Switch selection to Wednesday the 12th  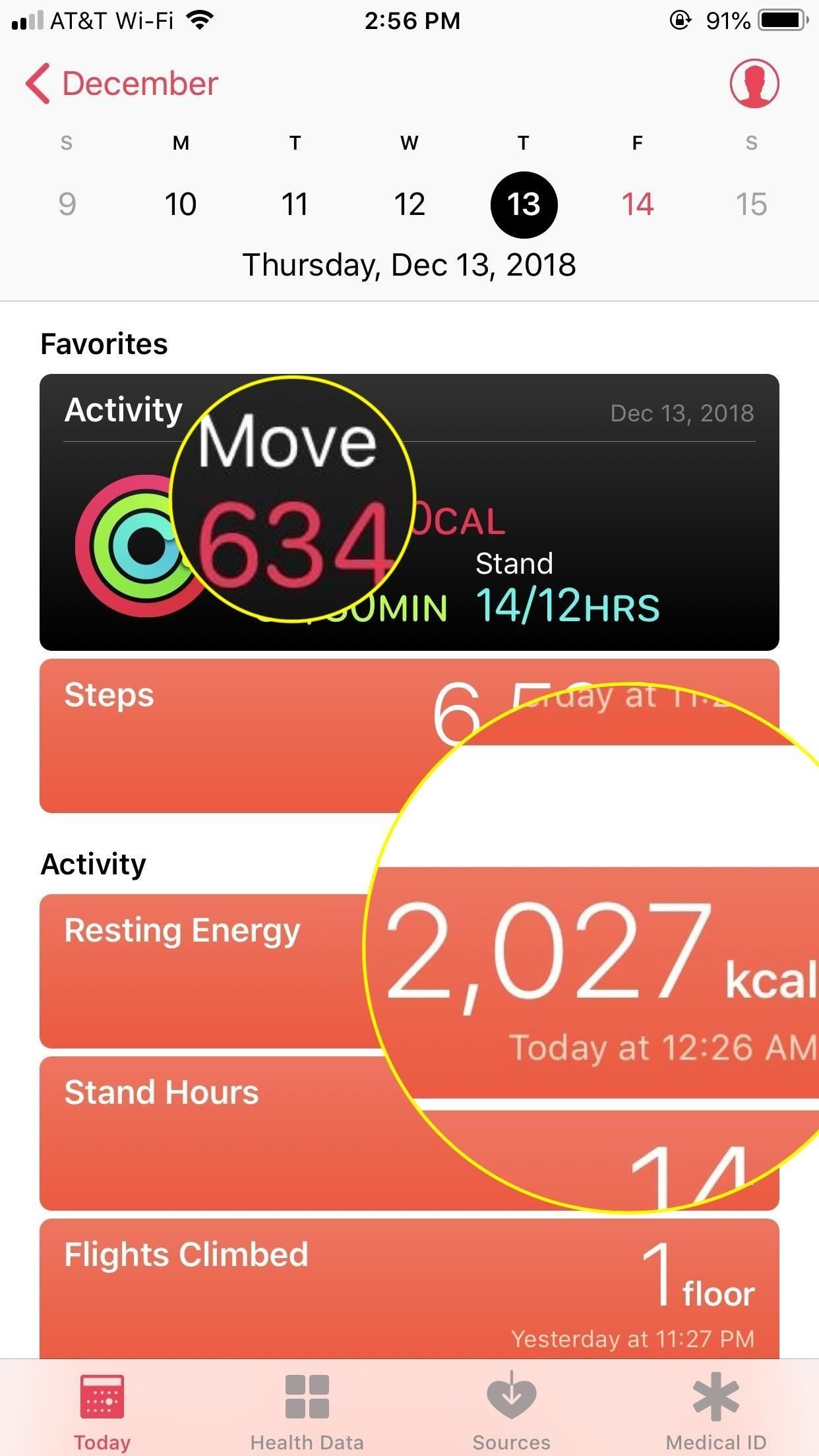(x=409, y=203)
